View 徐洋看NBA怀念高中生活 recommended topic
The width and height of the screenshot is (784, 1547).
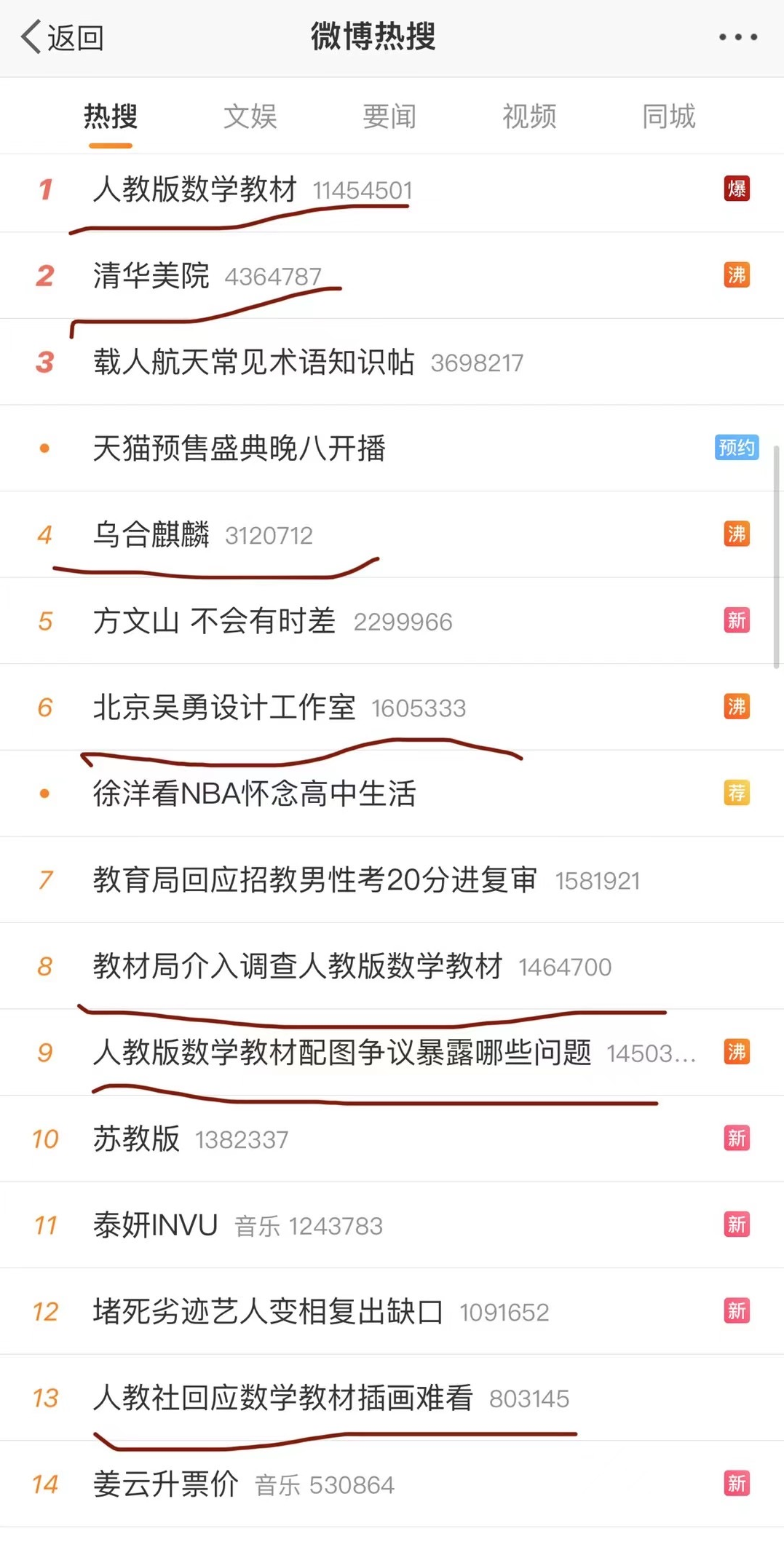pyautogui.click(x=254, y=794)
